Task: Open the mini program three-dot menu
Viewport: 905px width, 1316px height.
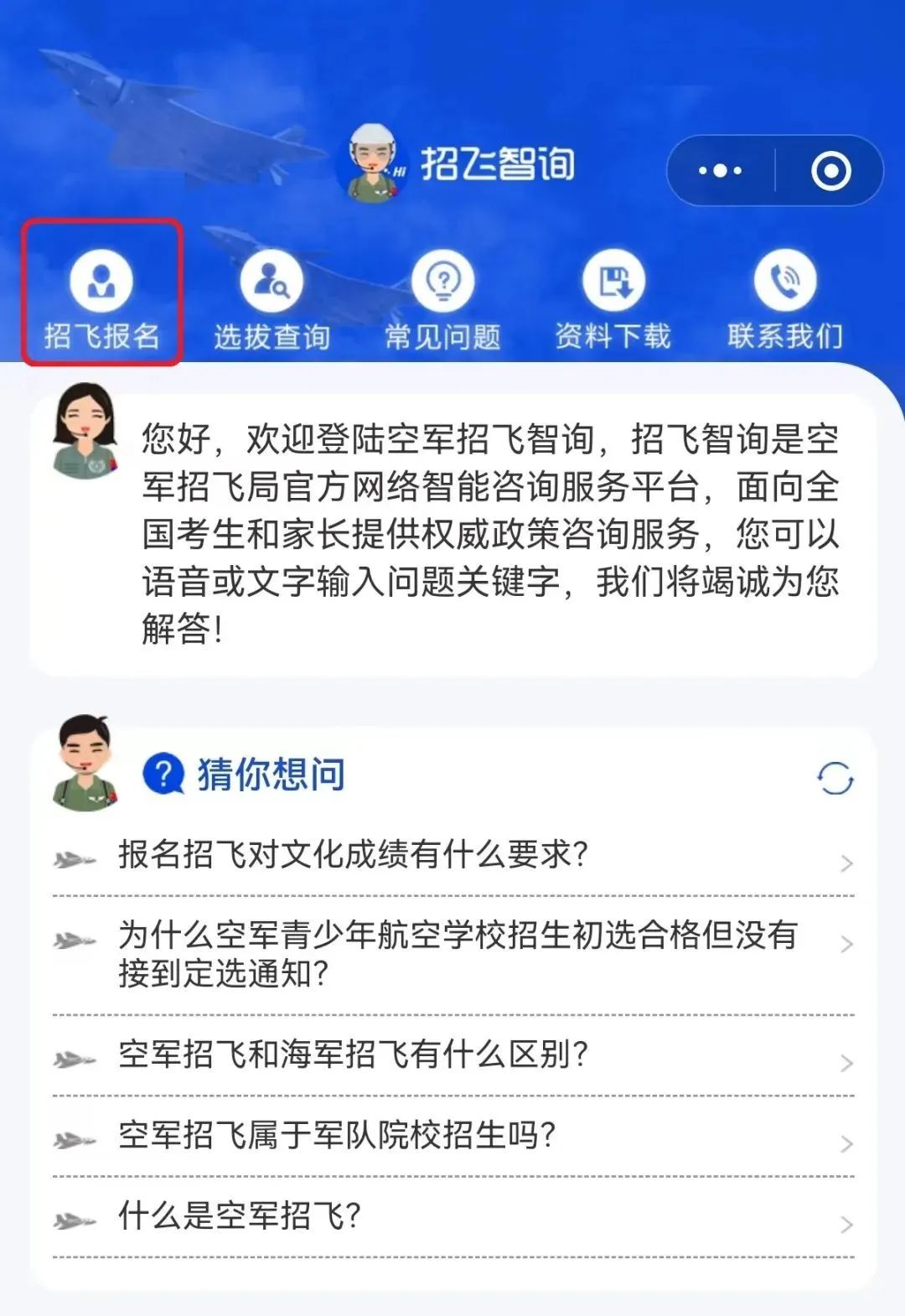Action: coord(721,171)
